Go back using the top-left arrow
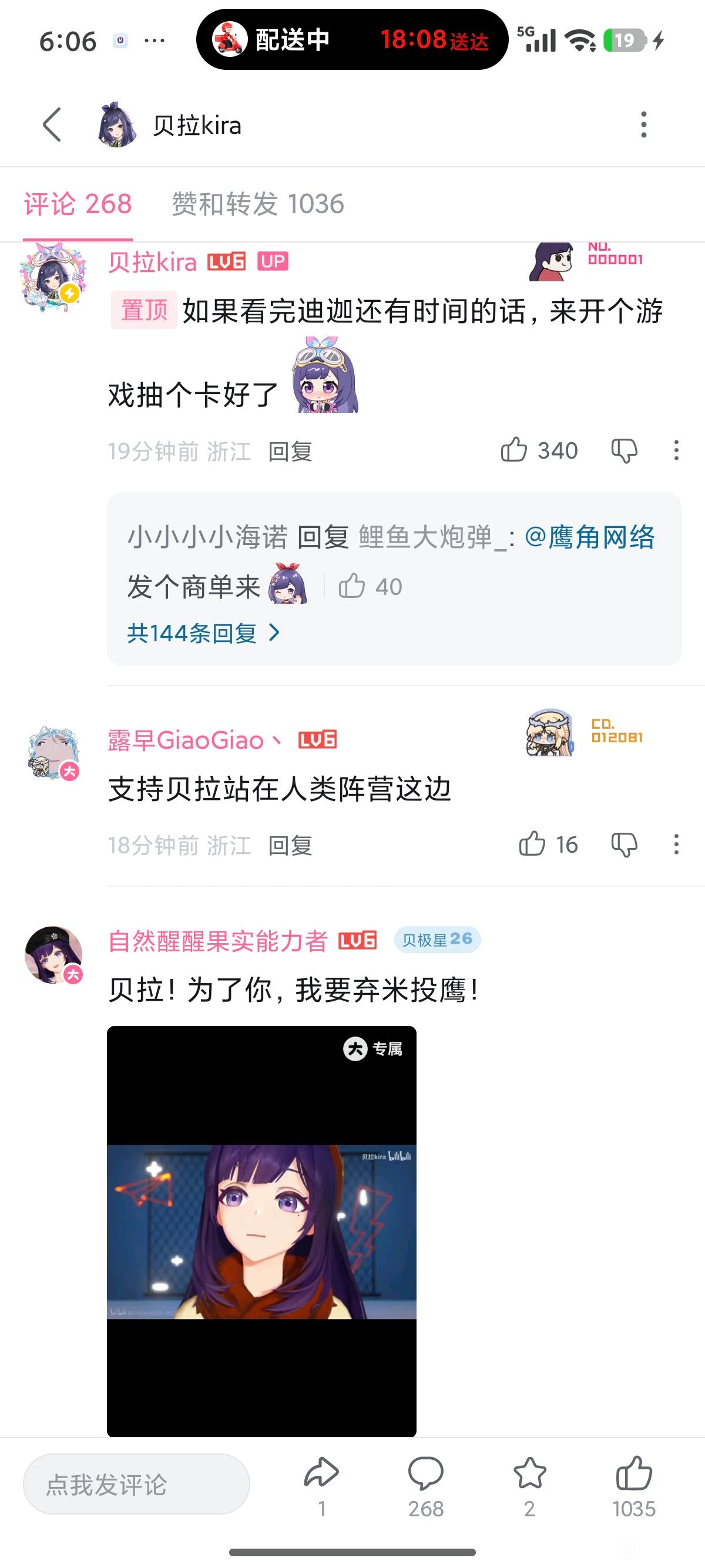This screenshot has height=1568, width=705. 52,125
